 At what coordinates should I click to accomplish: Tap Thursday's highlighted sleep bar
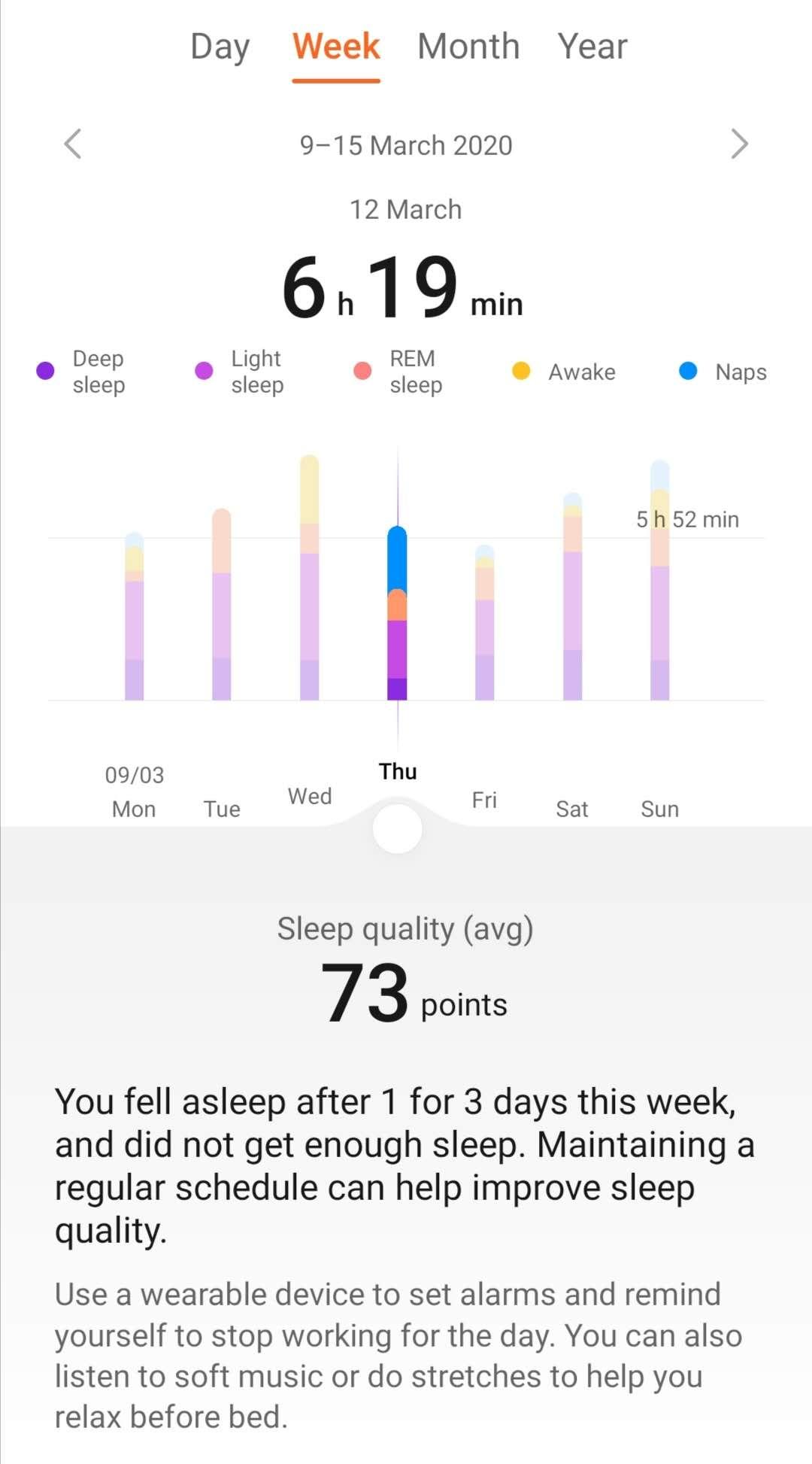(397, 613)
